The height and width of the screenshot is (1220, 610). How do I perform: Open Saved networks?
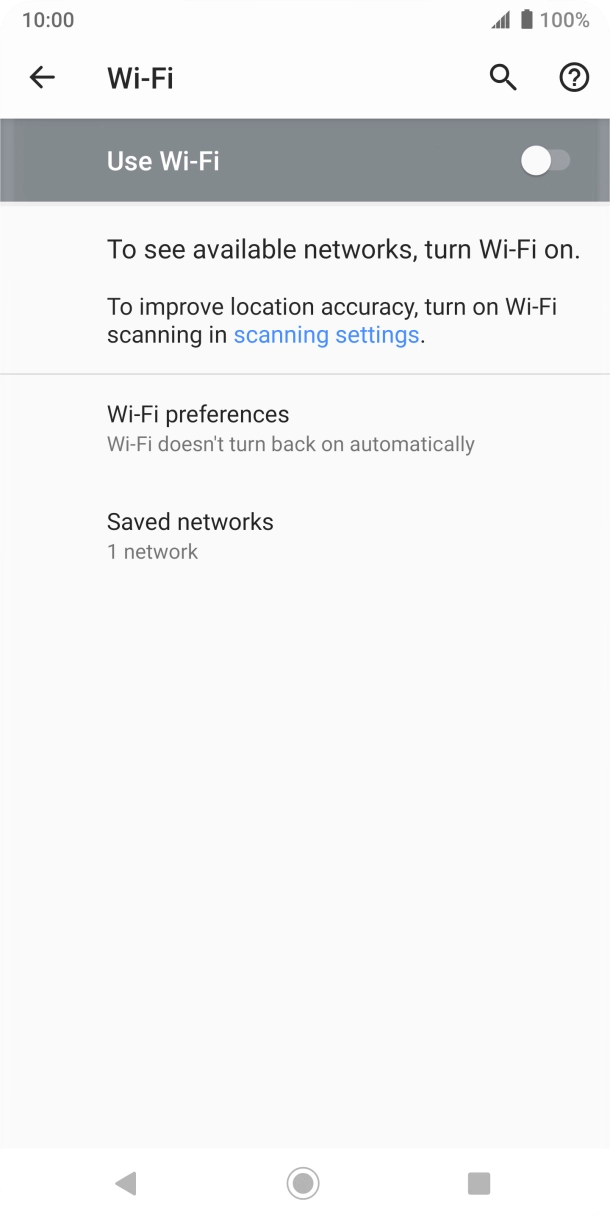[x=305, y=536]
